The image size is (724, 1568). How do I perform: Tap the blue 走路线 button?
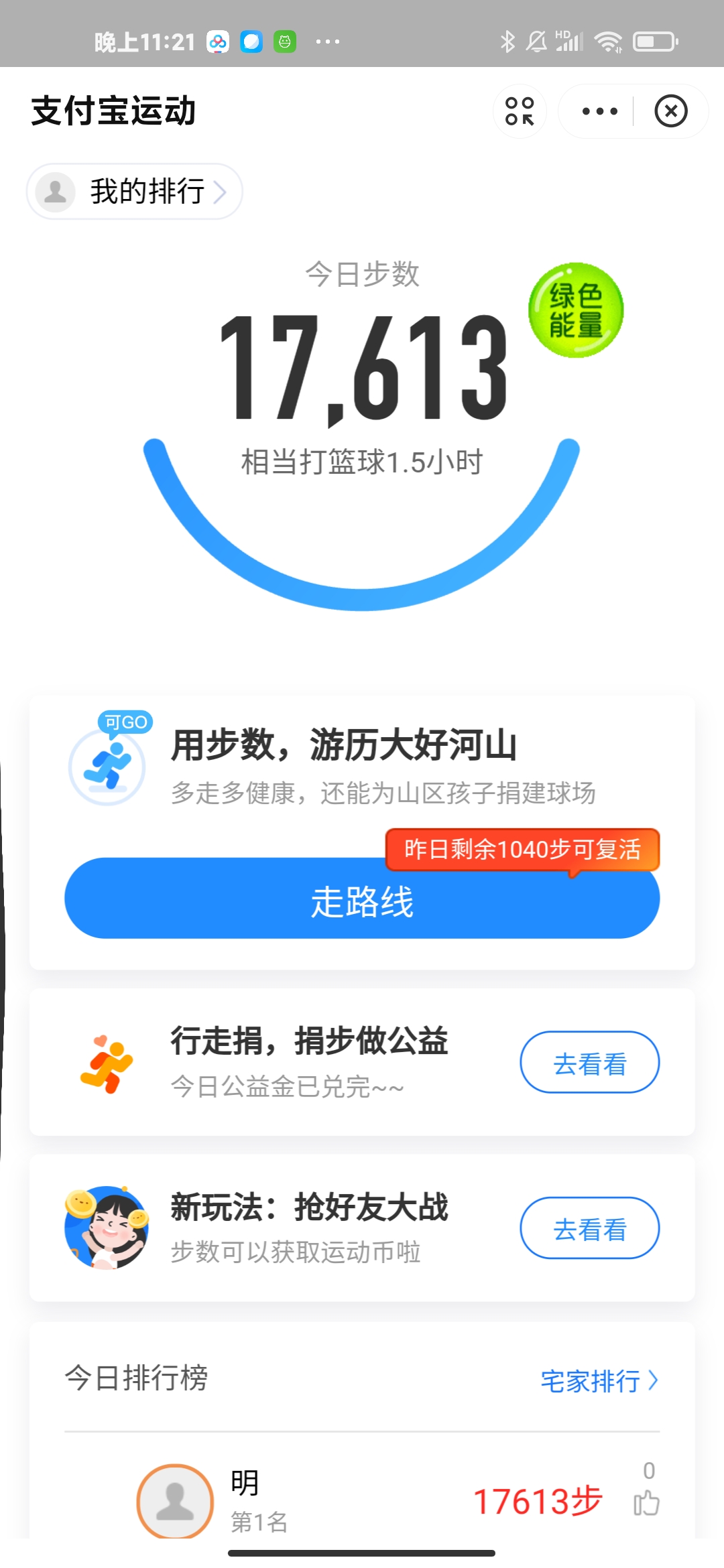(x=362, y=901)
